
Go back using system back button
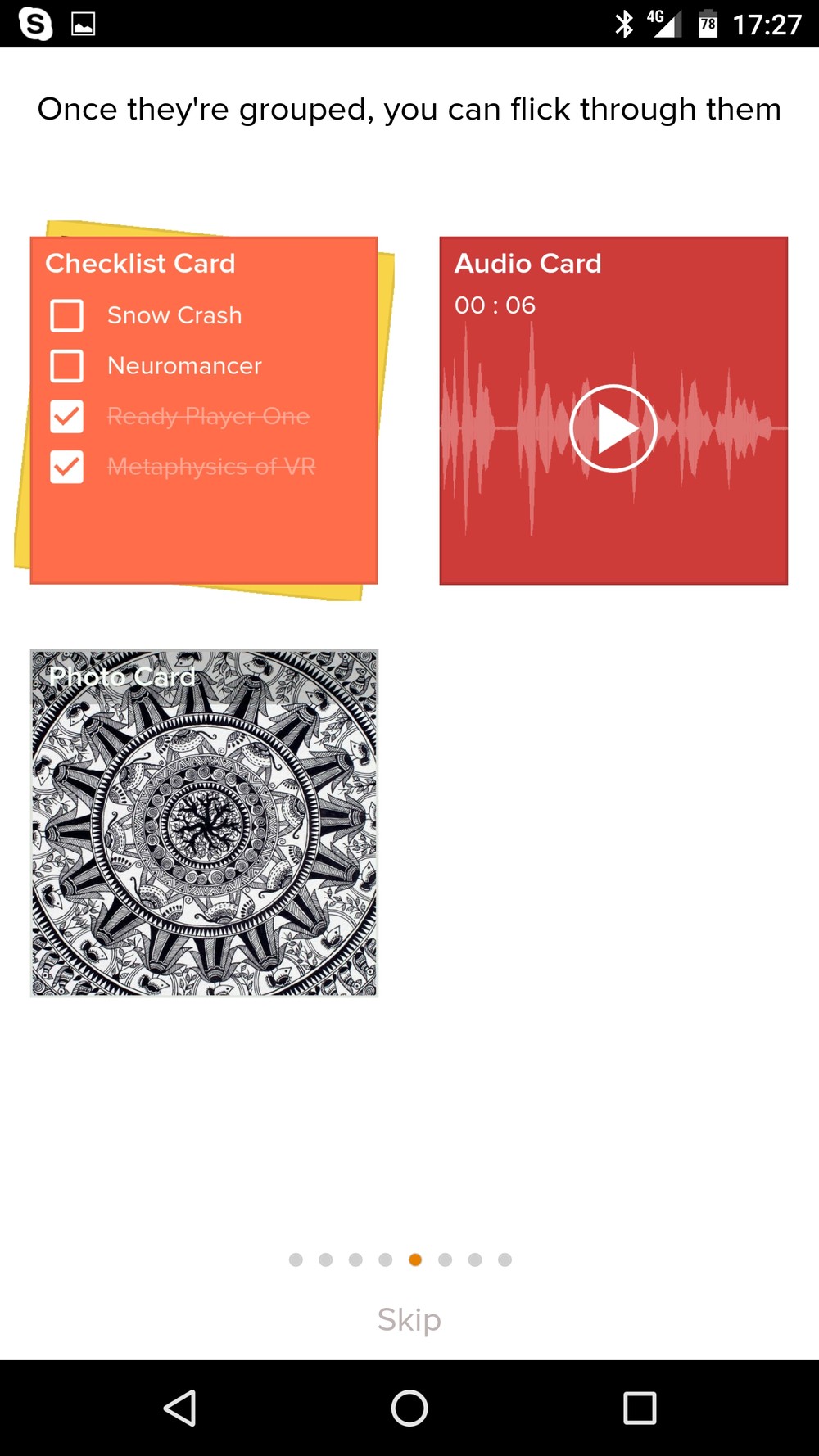[x=179, y=1409]
